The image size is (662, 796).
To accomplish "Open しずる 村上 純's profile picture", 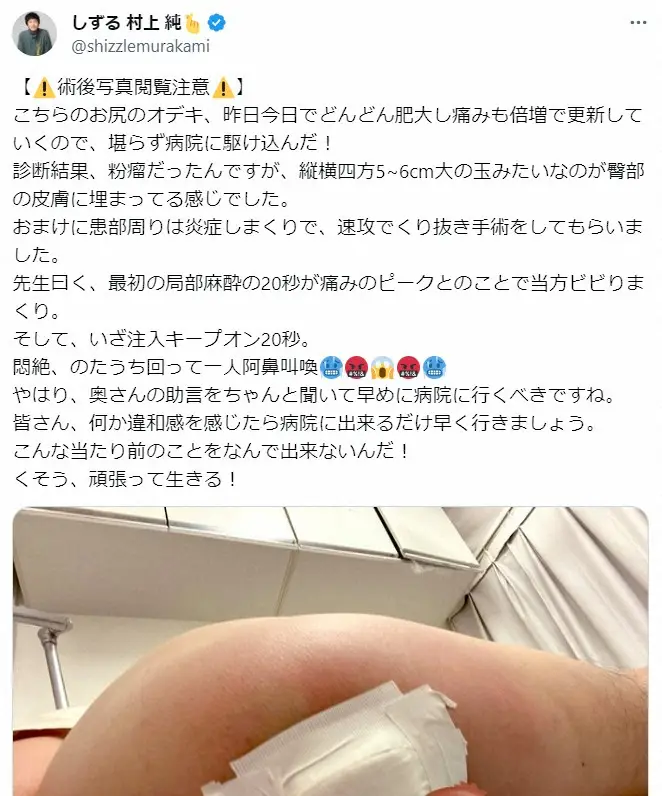I will pos(33,34).
